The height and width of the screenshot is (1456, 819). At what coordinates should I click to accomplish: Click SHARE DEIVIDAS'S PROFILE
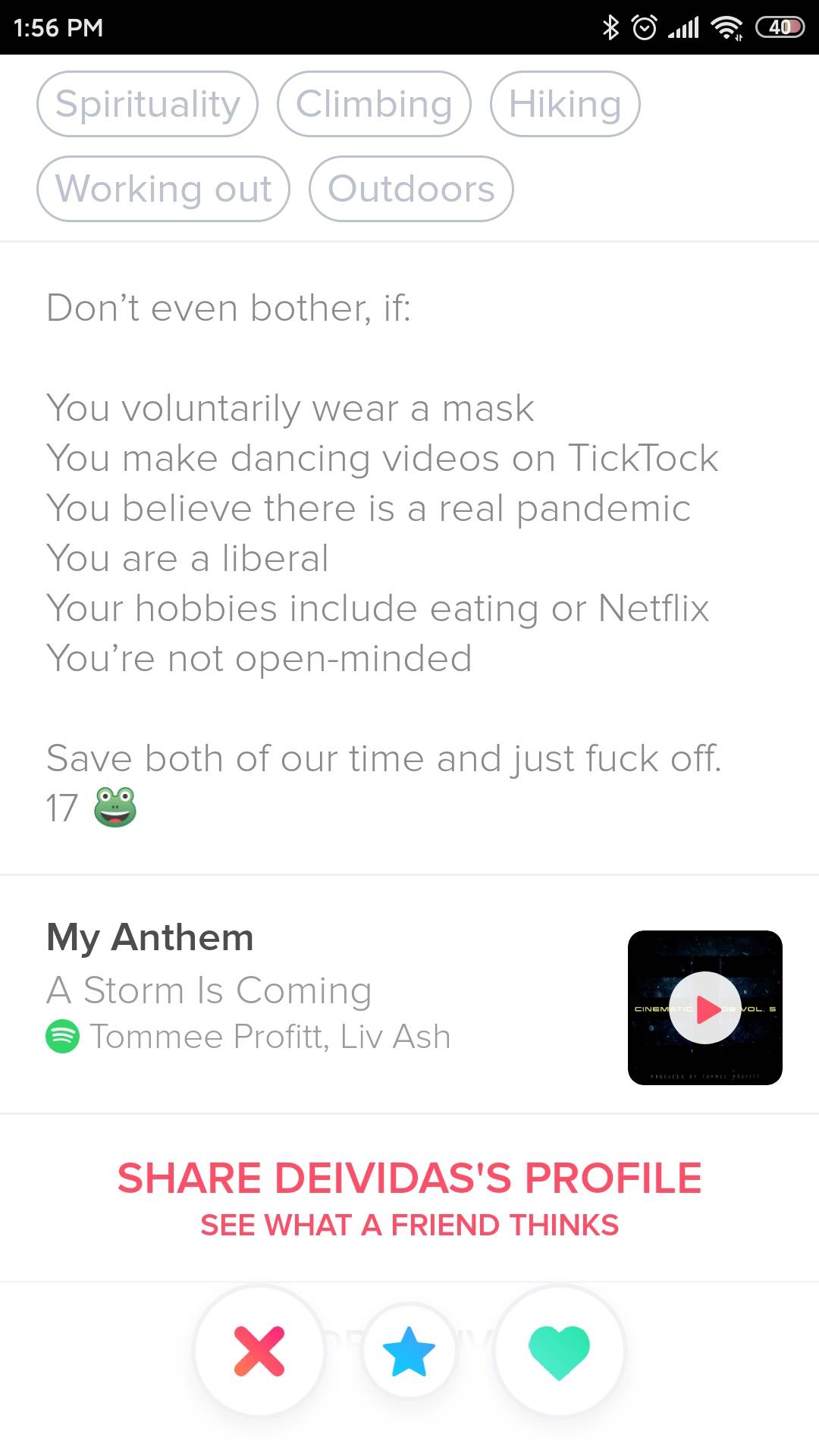pos(409,1178)
